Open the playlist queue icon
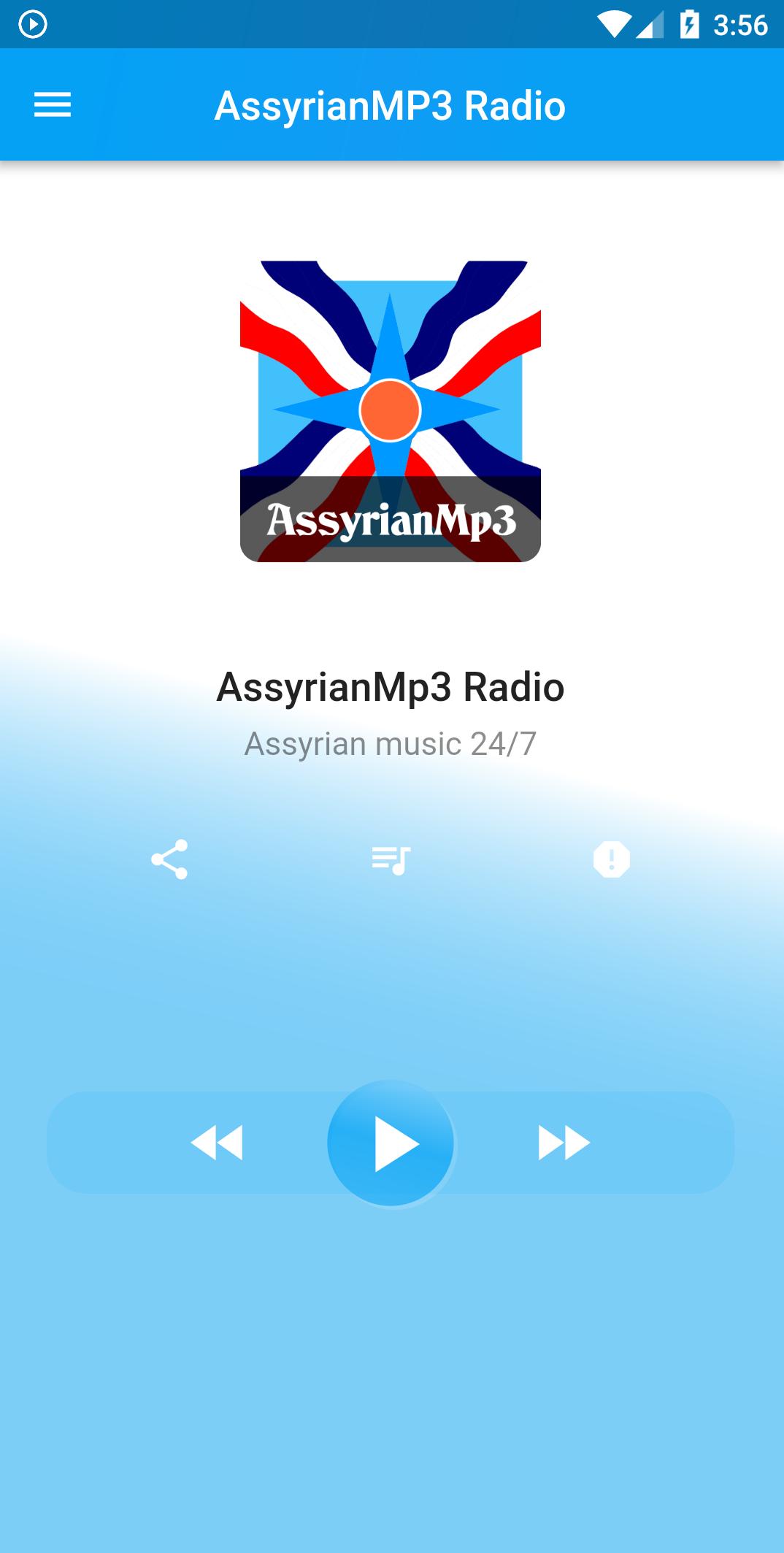The image size is (784, 1553). [391, 859]
